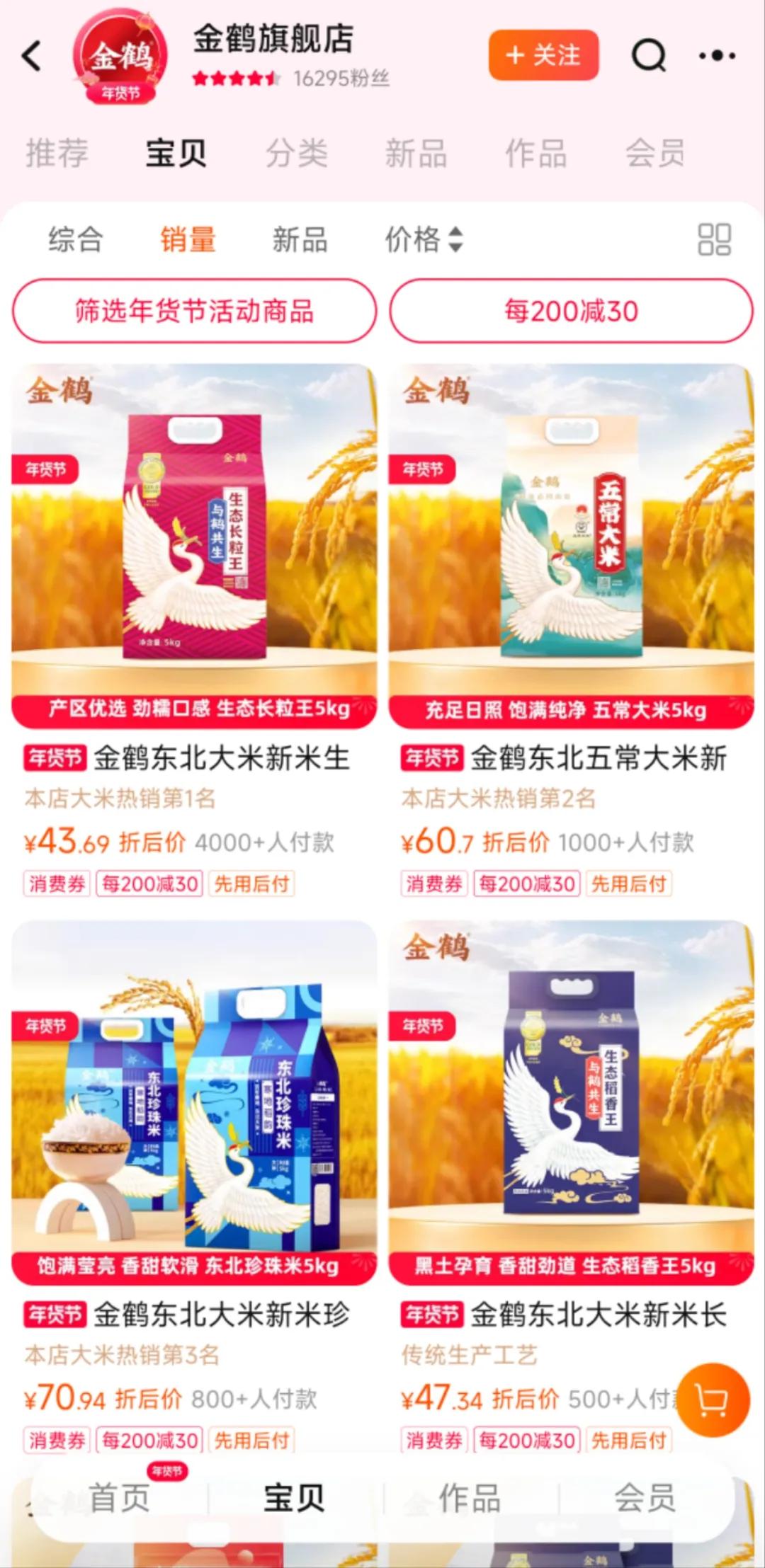Tap 筛选年货节活动商品 filter chip
Image resolution: width=765 pixels, height=1568 pixels.
pos(194,311)
